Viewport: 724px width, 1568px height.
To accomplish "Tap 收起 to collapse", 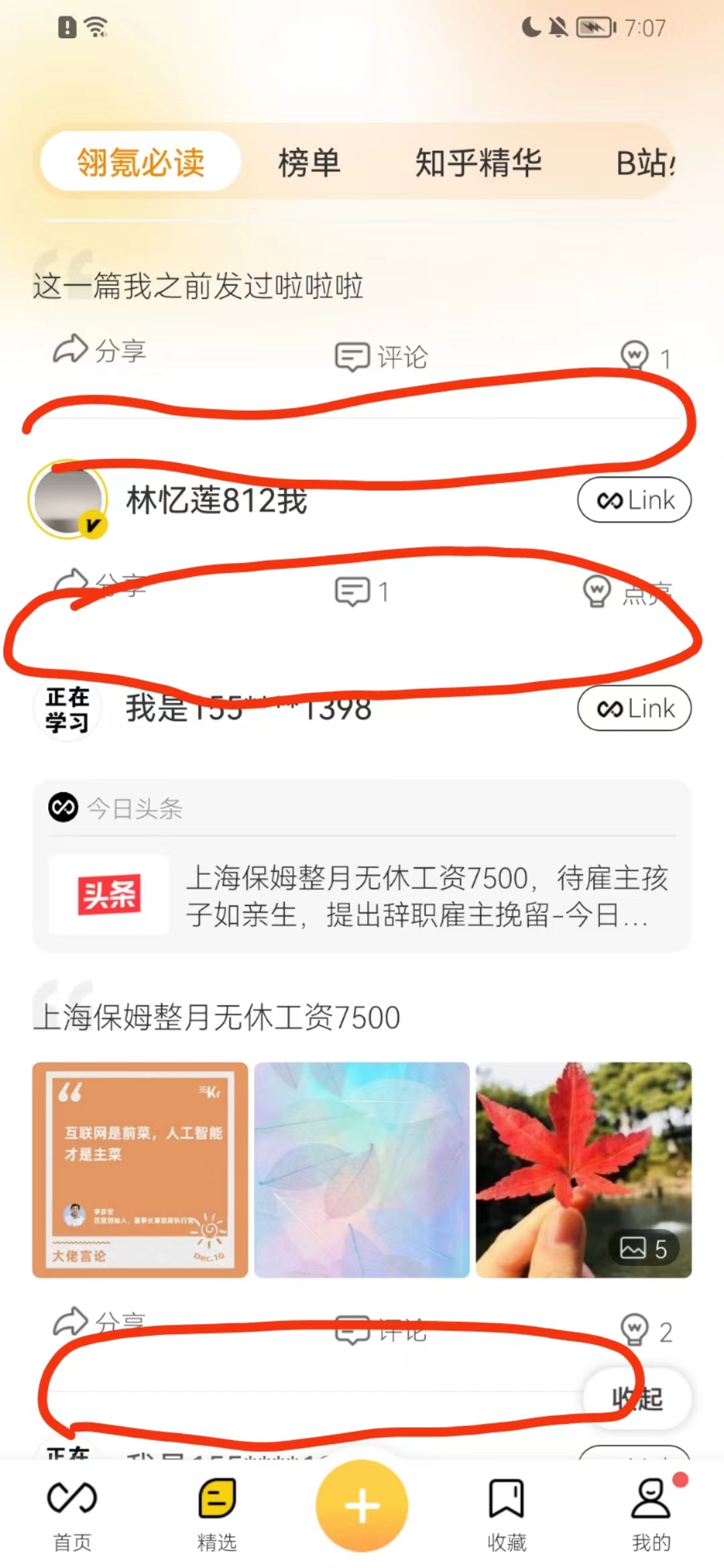I will 637,1399.
